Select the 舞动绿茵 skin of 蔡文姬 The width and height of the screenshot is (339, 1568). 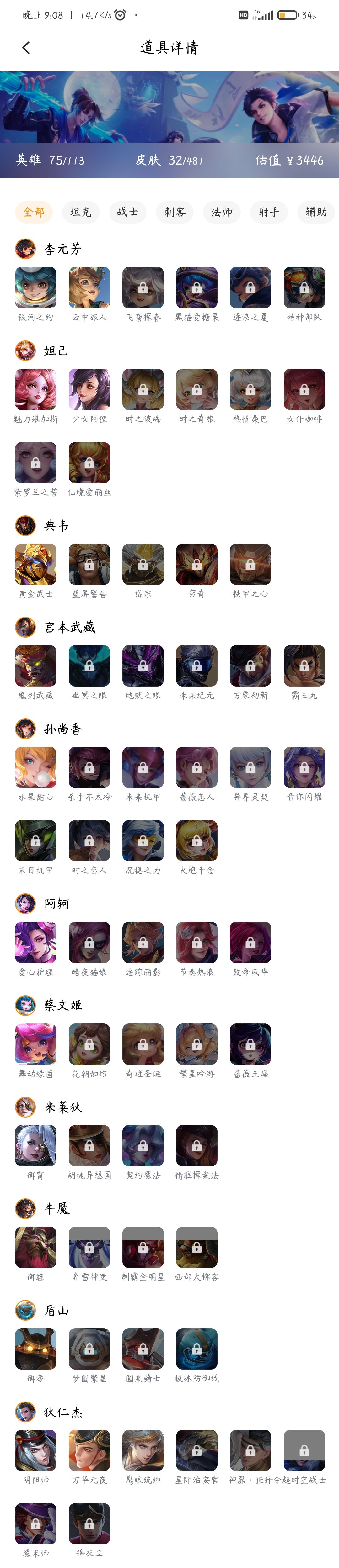coord(36,1044)
